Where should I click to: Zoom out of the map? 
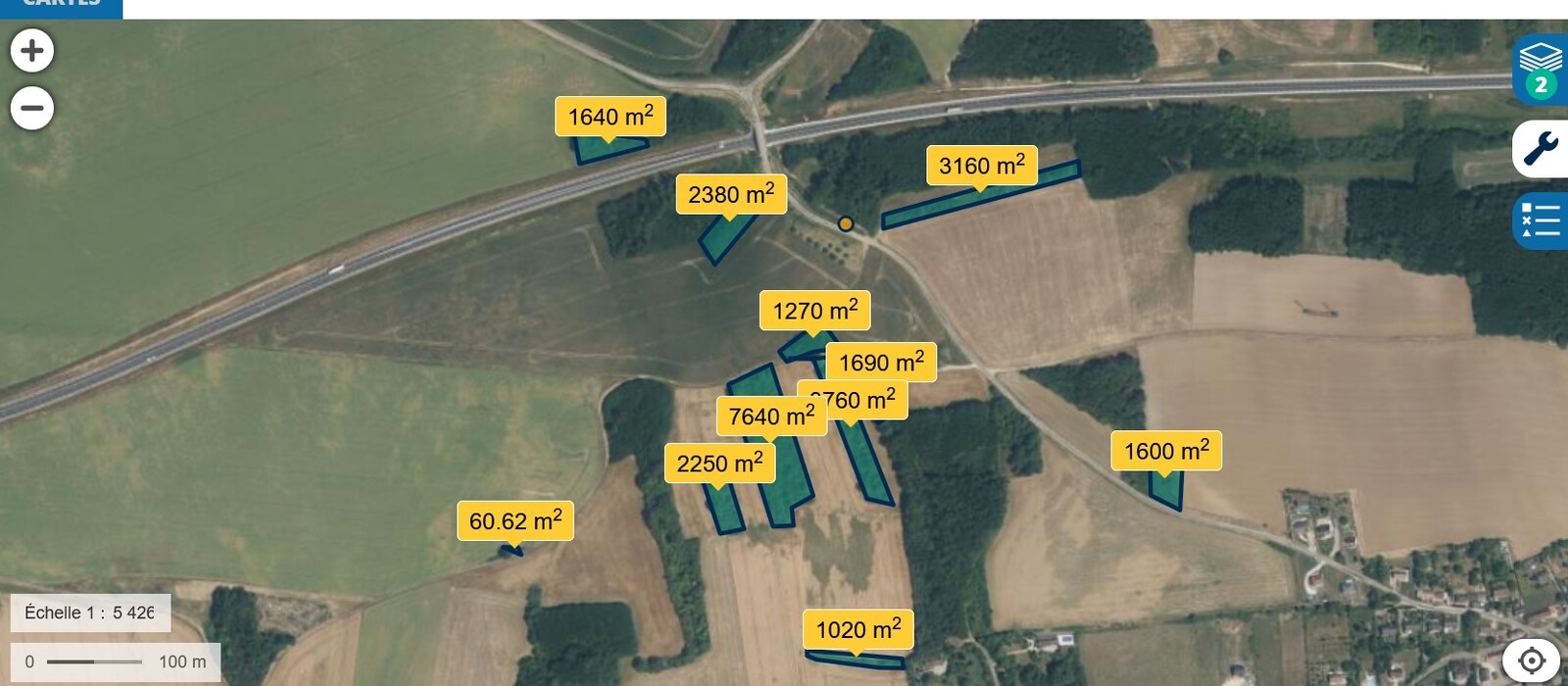tap(32, 108)
